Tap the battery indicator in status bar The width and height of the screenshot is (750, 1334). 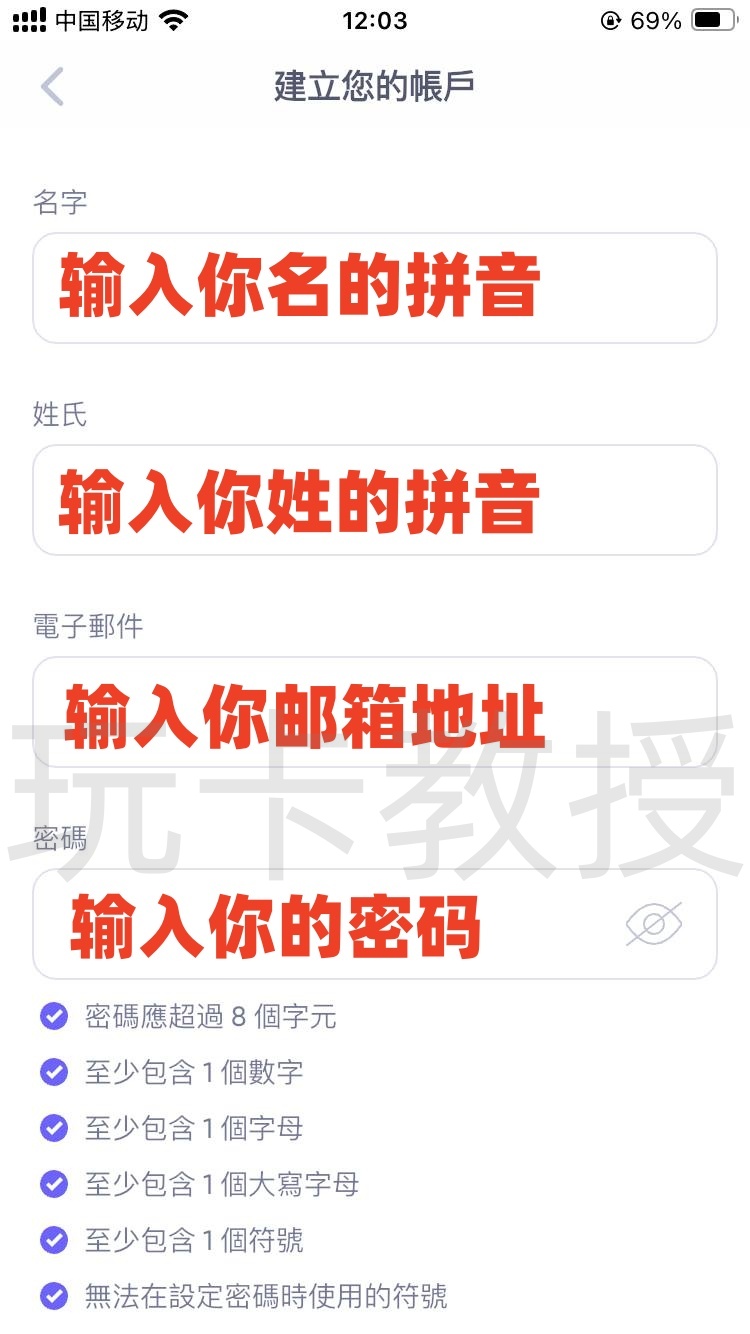714,19
